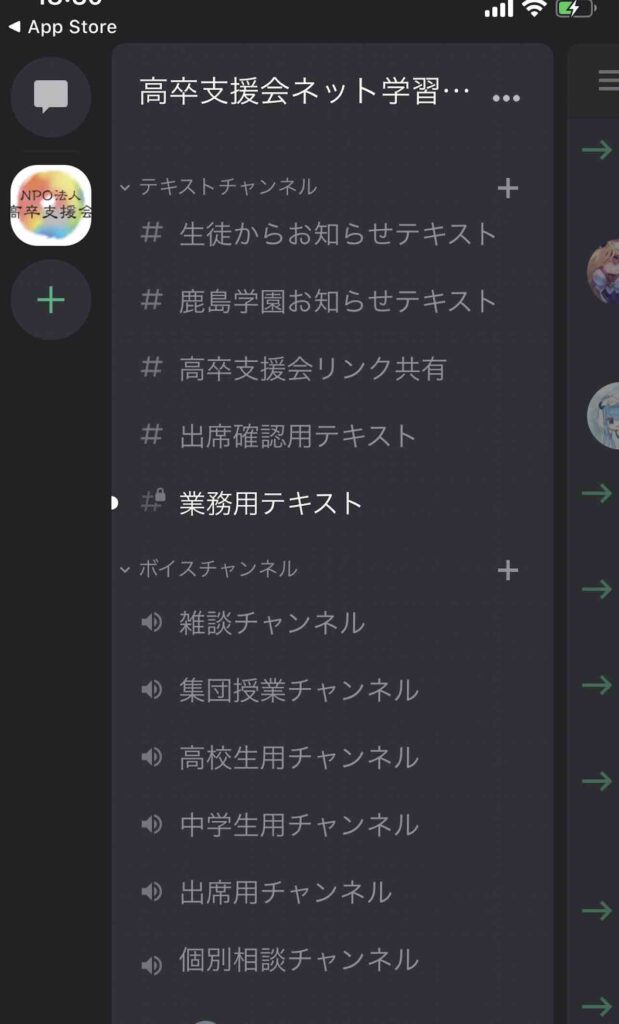Open 業務用テキスト private channel
The image size is (619, 1024).
click(x=270, y=503)
